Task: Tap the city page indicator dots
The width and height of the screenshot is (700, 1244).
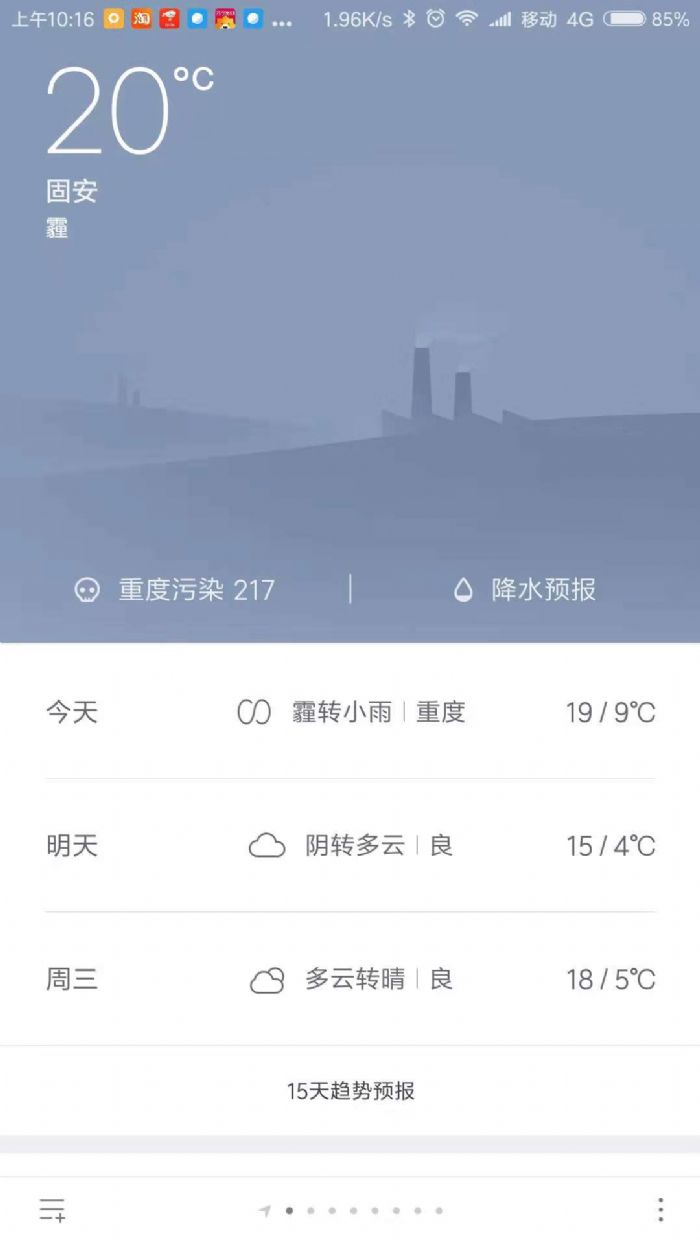Action: 352,1211
